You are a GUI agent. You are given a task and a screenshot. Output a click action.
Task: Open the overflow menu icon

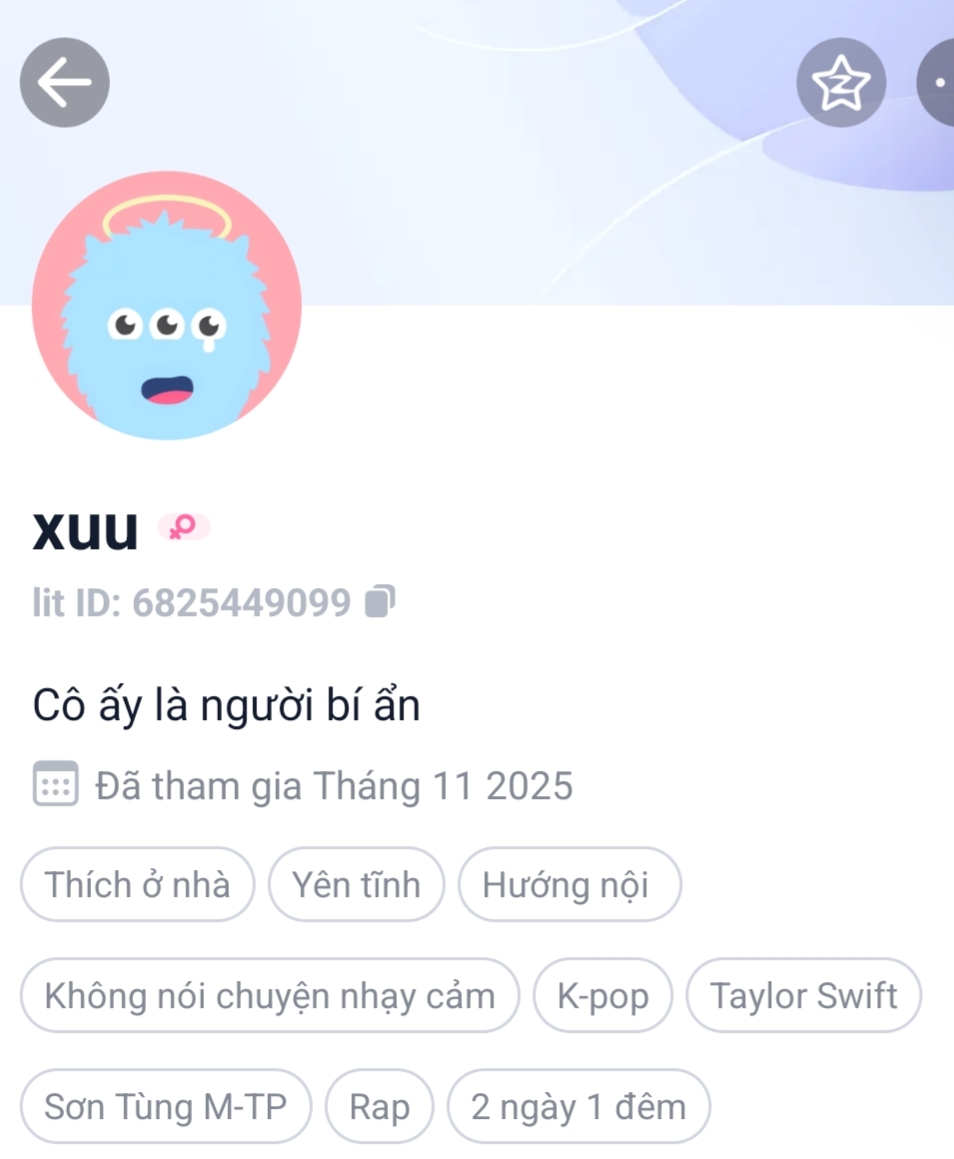(938, 83)
